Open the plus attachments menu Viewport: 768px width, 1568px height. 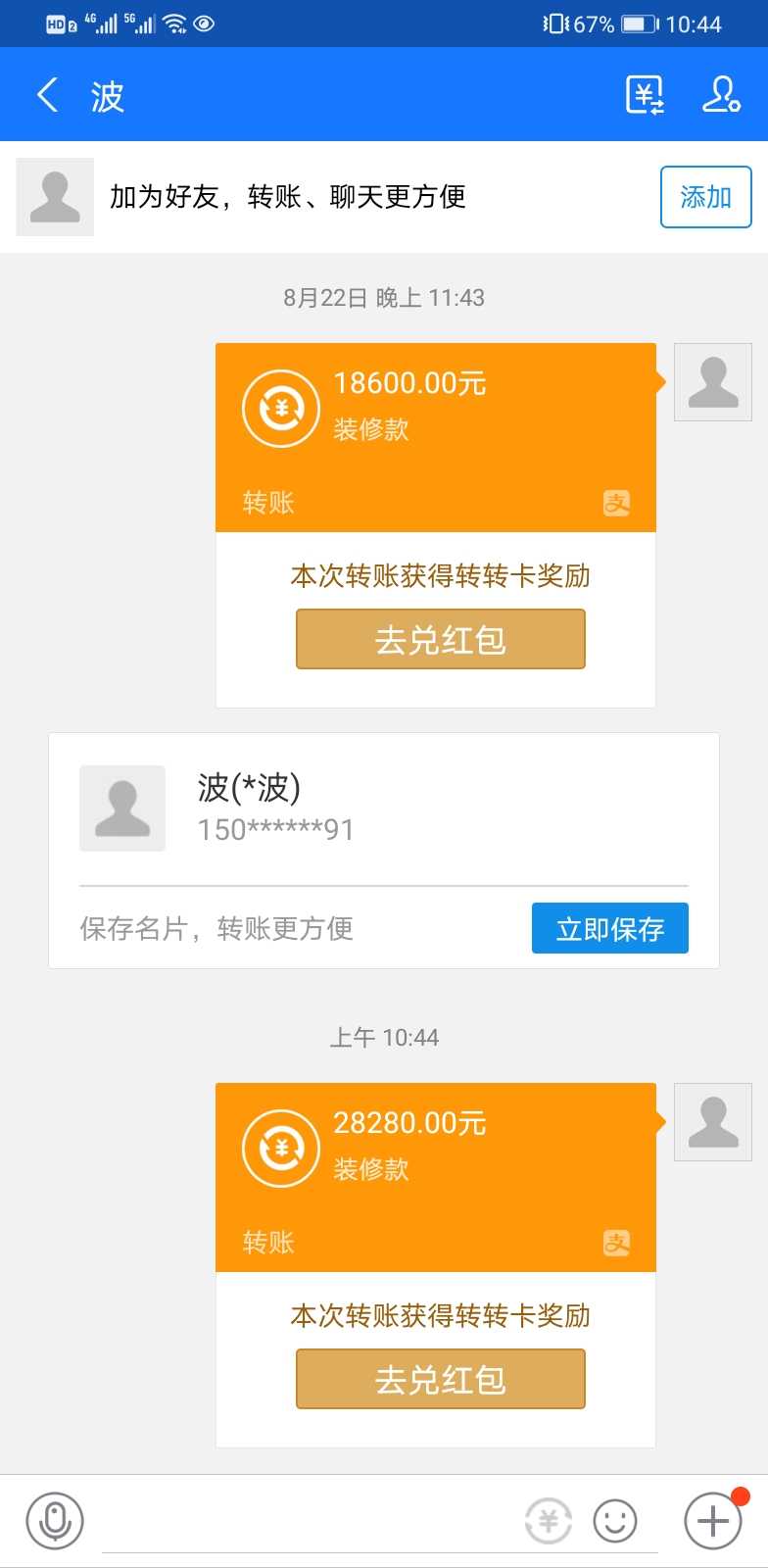(713, 1521)
